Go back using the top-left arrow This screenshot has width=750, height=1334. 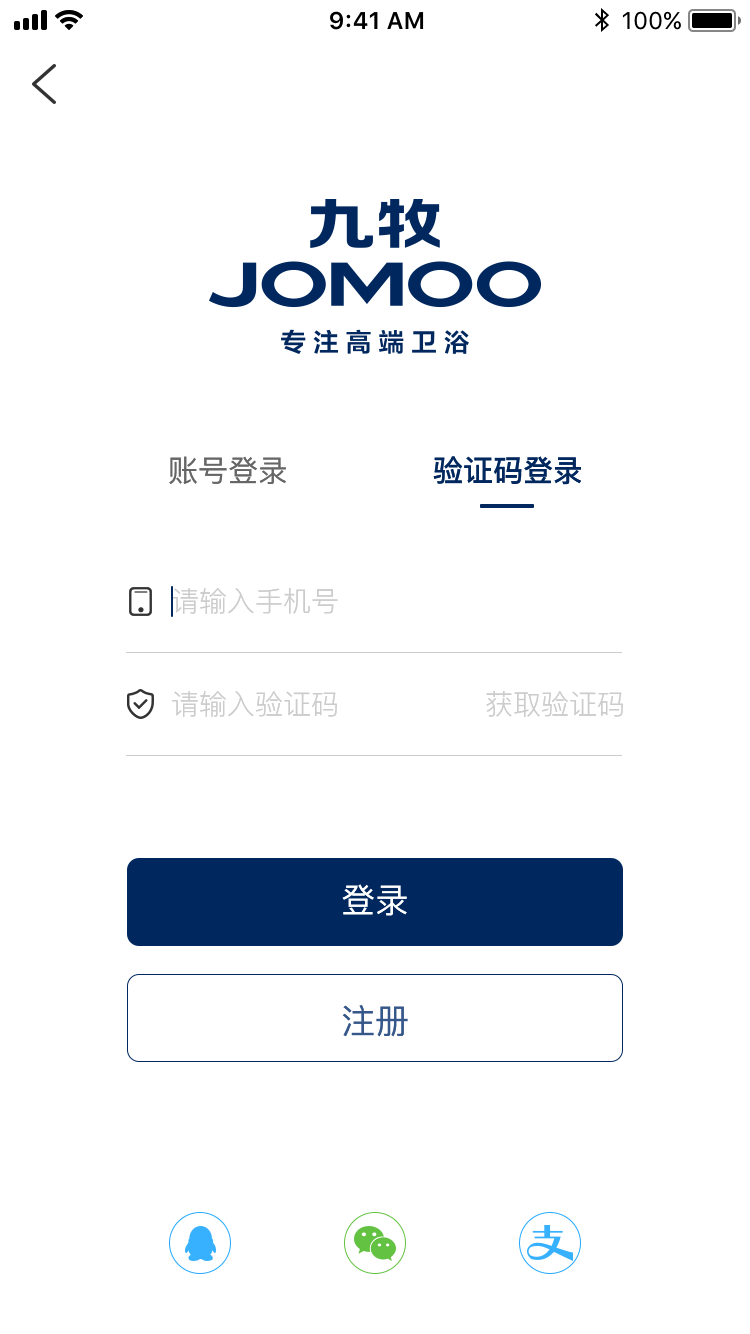[x=44, y=84]
